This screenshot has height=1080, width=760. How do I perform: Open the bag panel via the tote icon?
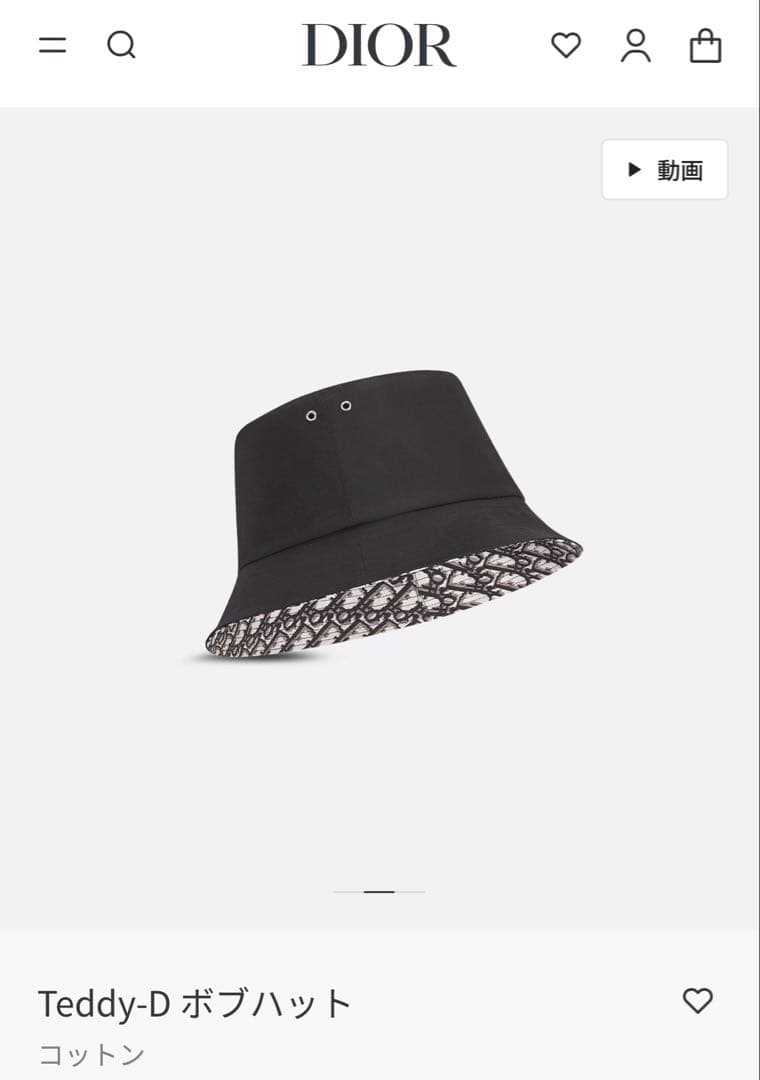coord(706,46)
